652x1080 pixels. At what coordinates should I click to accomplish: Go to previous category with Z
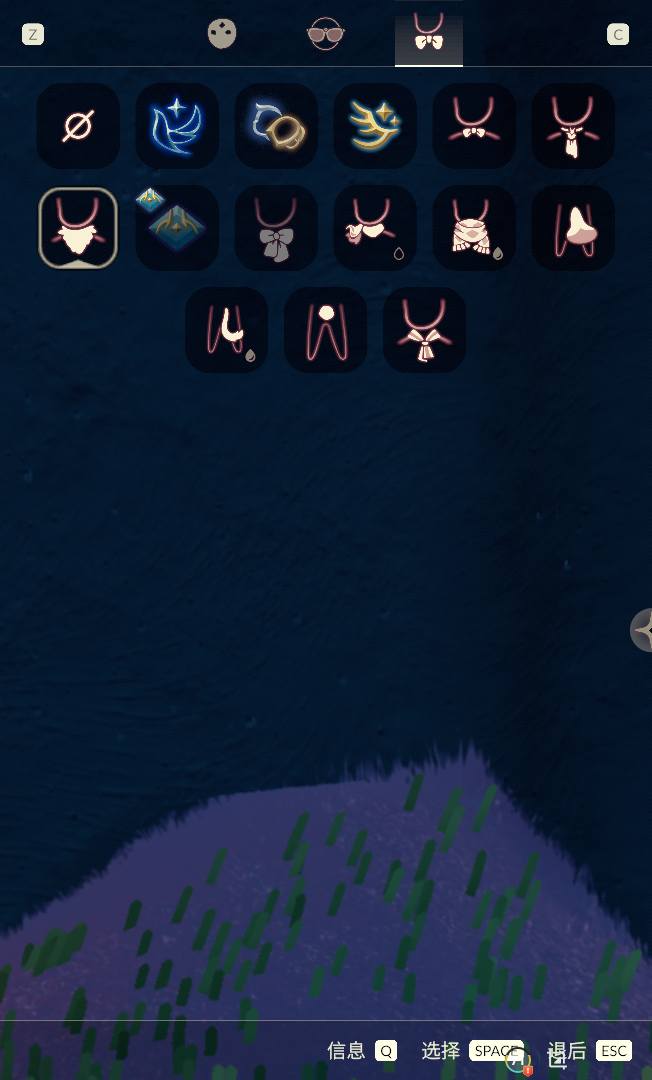coord(33,35)
